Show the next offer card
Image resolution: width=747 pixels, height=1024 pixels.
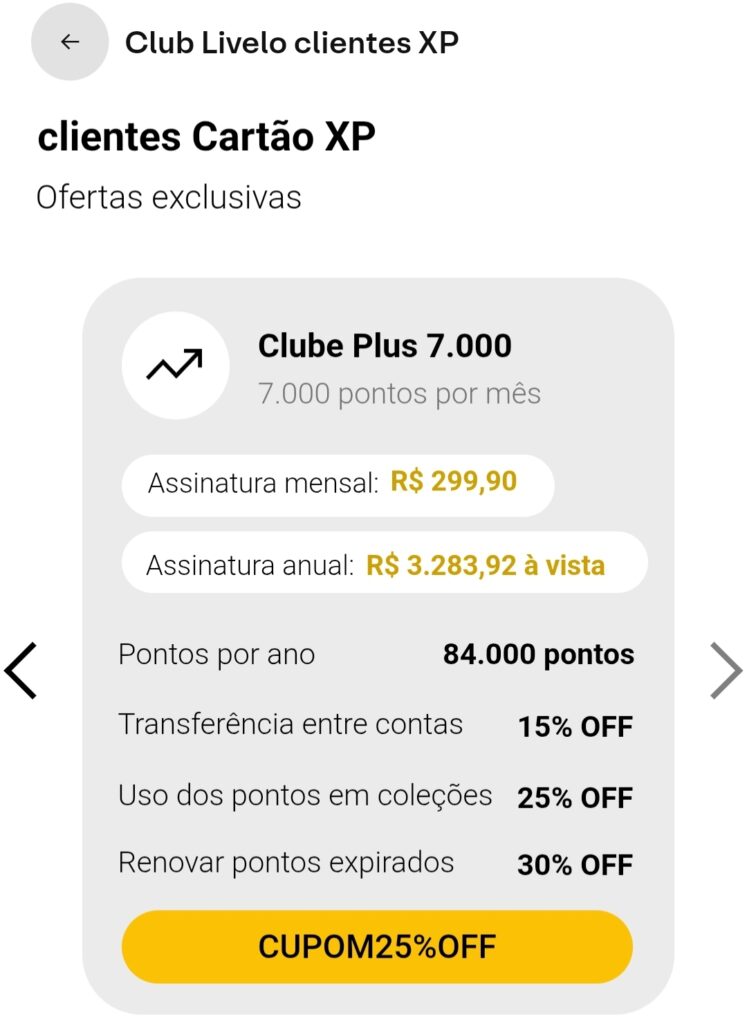[x=726, y=670]
